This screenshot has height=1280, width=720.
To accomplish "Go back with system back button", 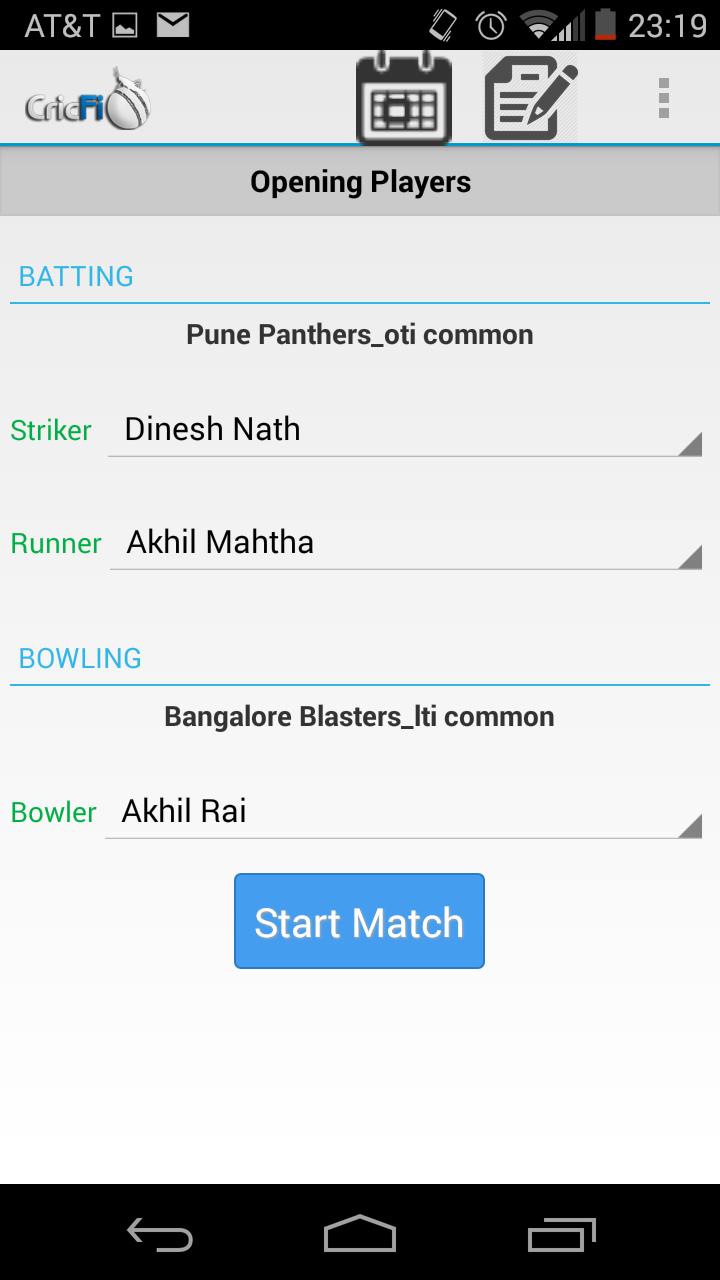I will click(x=160, y=1233).
